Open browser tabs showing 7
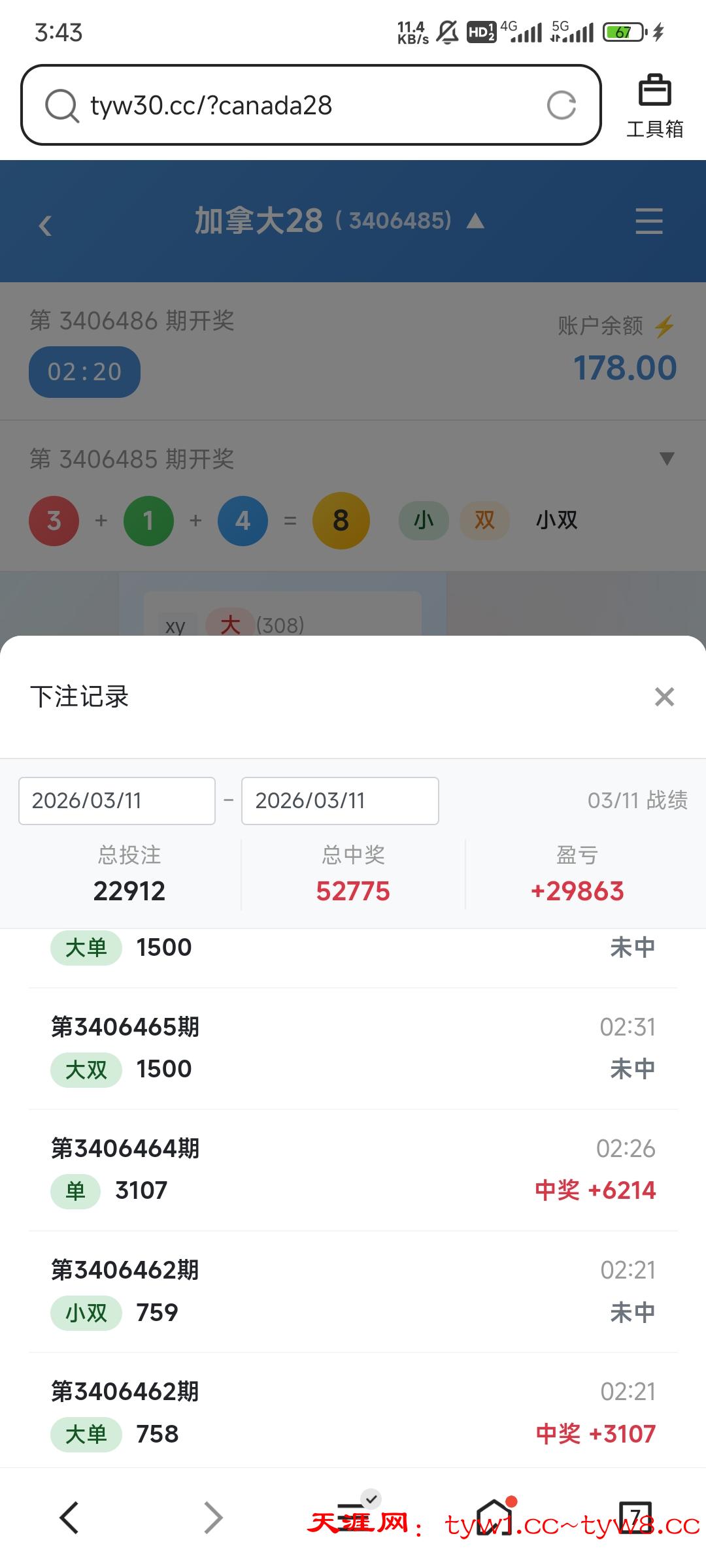 point(635,1517)
